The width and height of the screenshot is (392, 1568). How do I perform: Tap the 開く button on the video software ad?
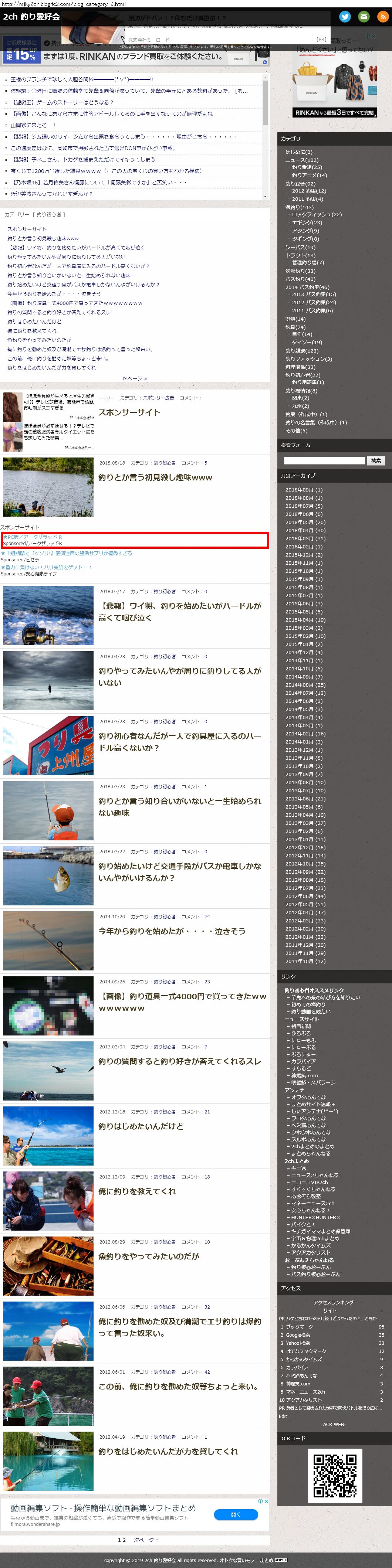(236, 1514)
